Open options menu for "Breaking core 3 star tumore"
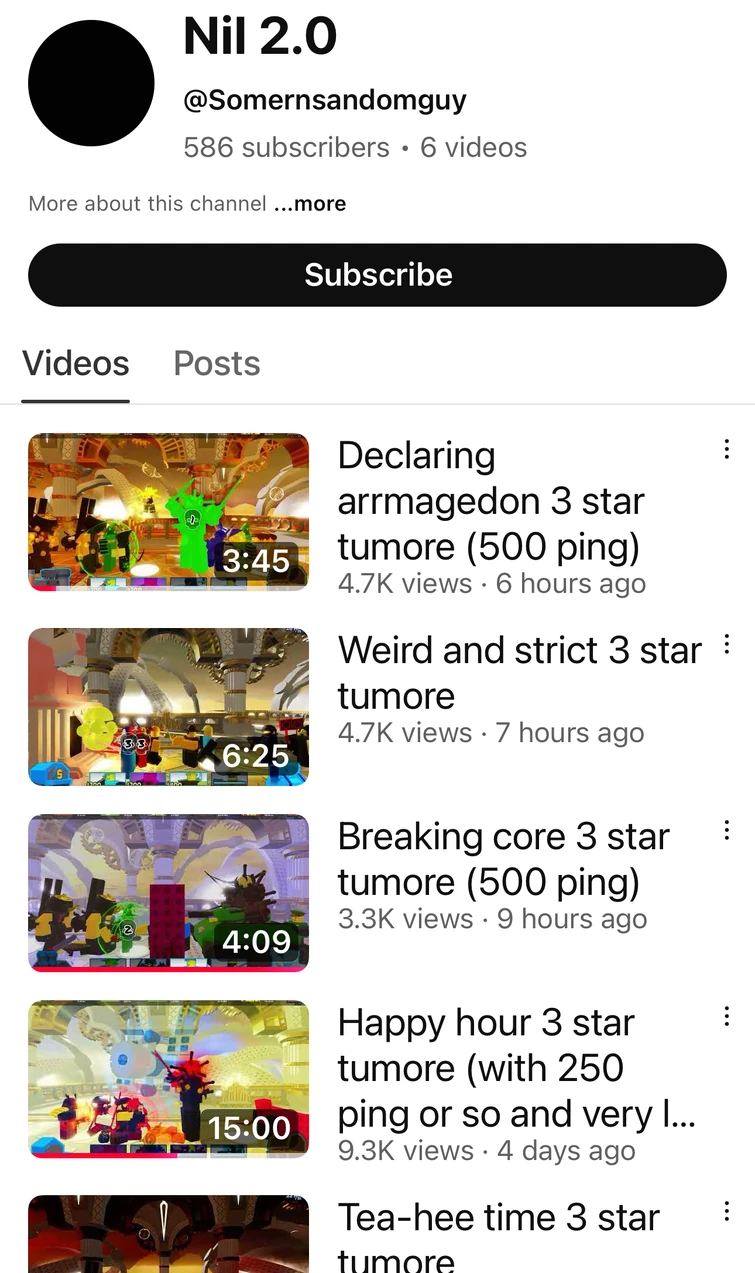This screenshot has width=755, height=1273. 726,830
